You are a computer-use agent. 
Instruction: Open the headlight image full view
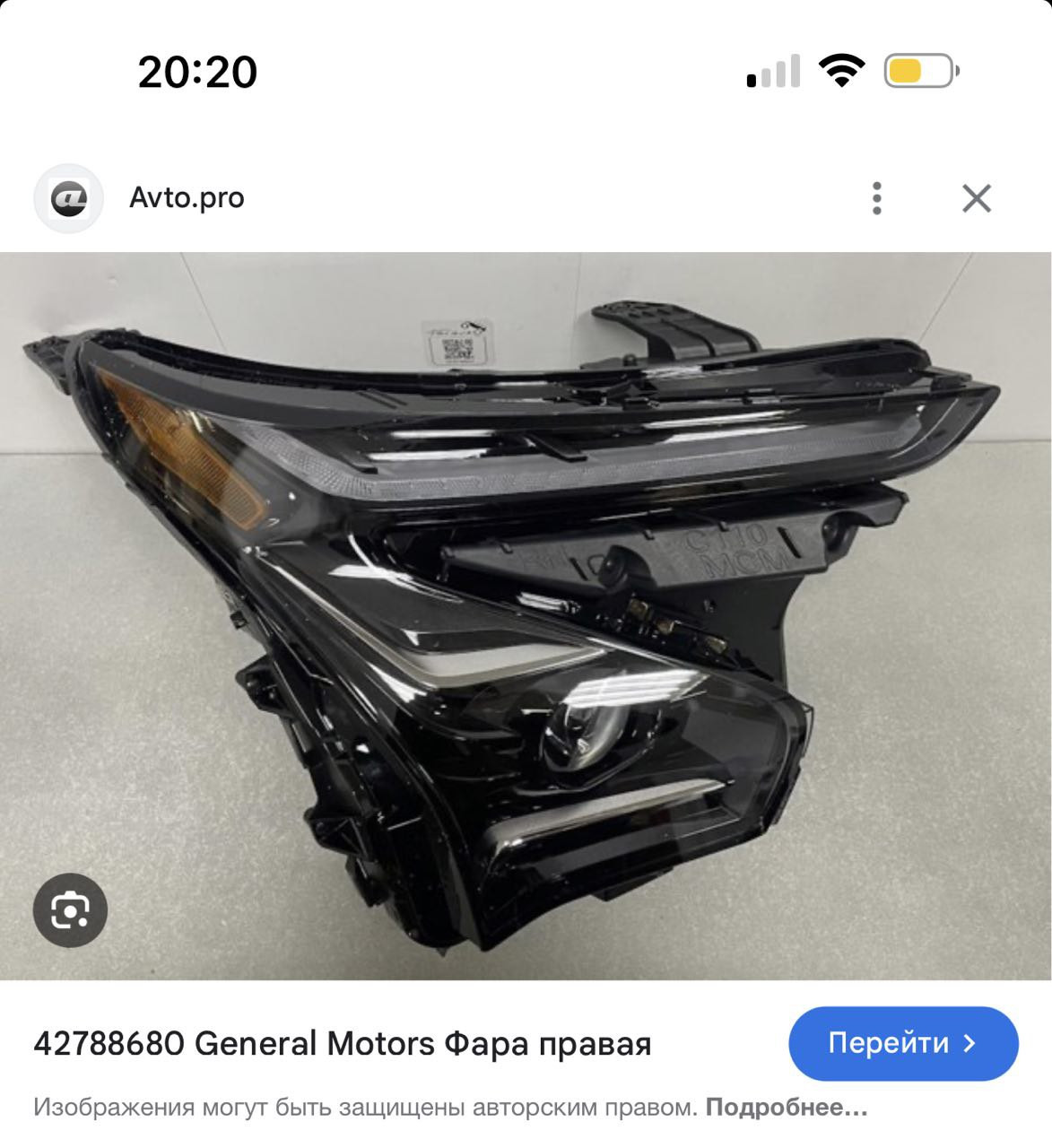pyautogui.click(x=526, y=615)
